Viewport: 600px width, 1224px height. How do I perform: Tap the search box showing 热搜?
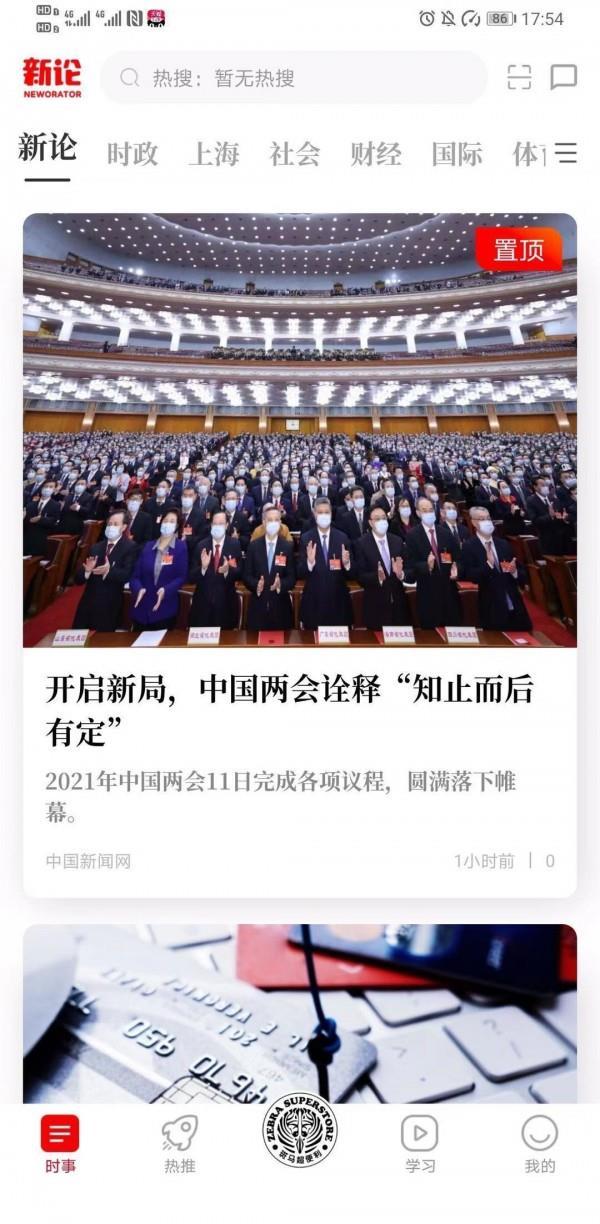point(293,78)
